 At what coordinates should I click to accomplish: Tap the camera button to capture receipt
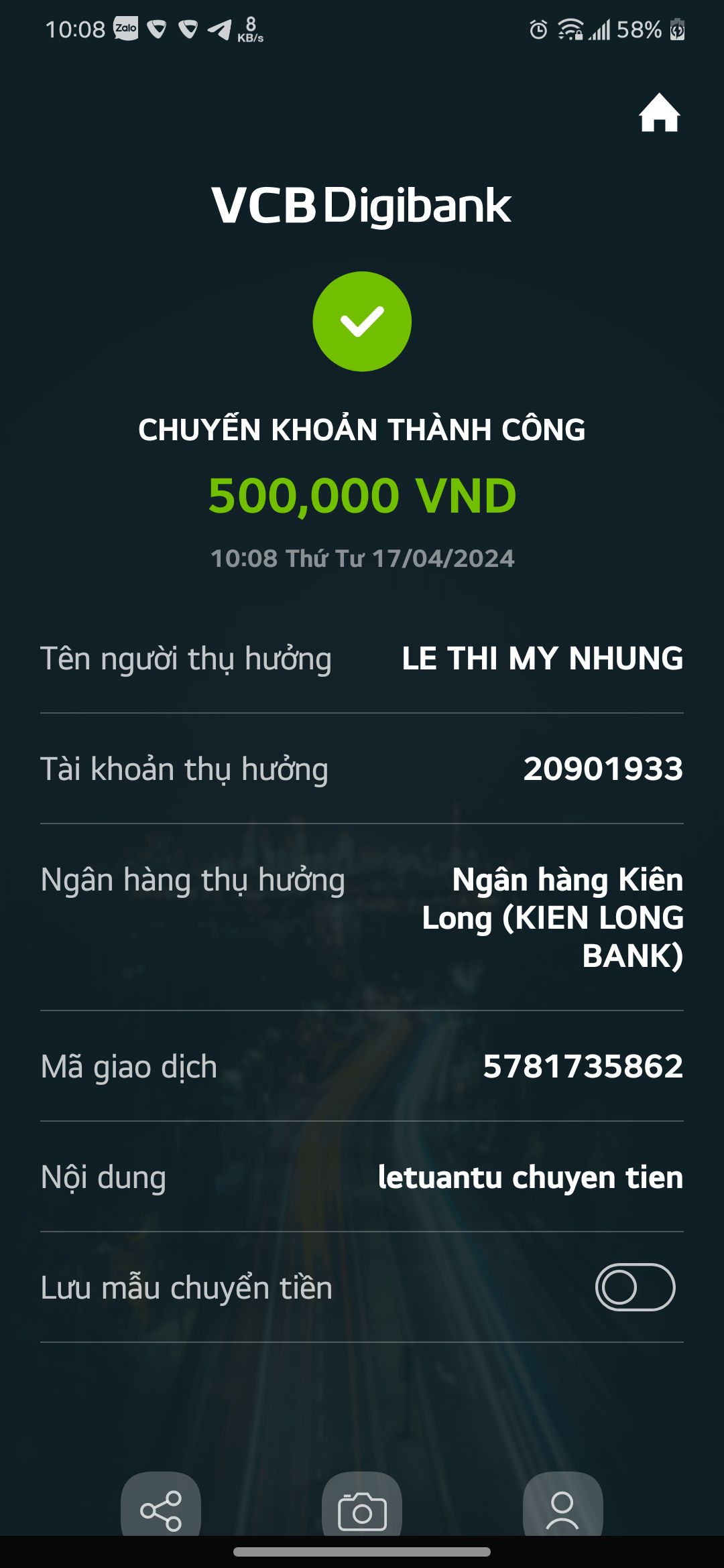point(362,1509)
